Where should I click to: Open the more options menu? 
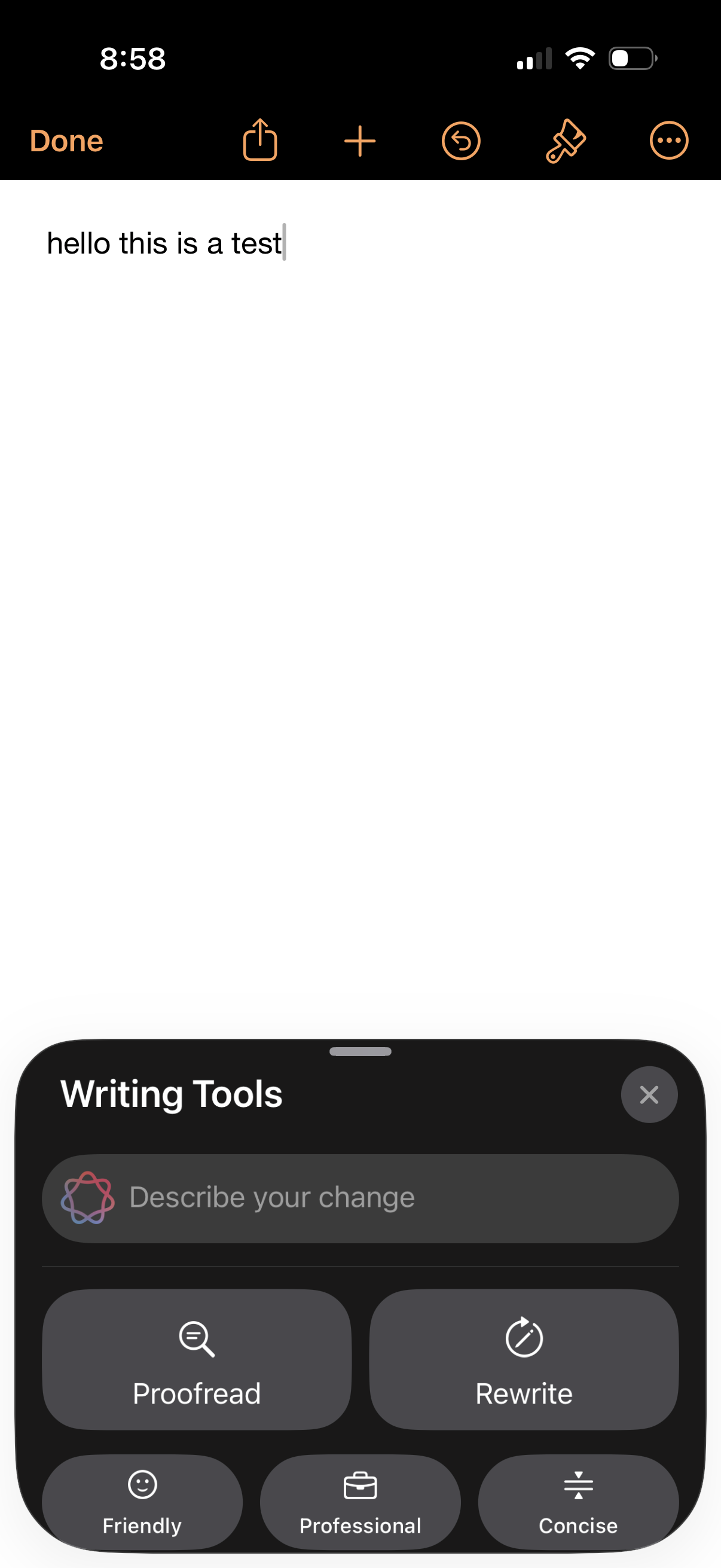668,141
